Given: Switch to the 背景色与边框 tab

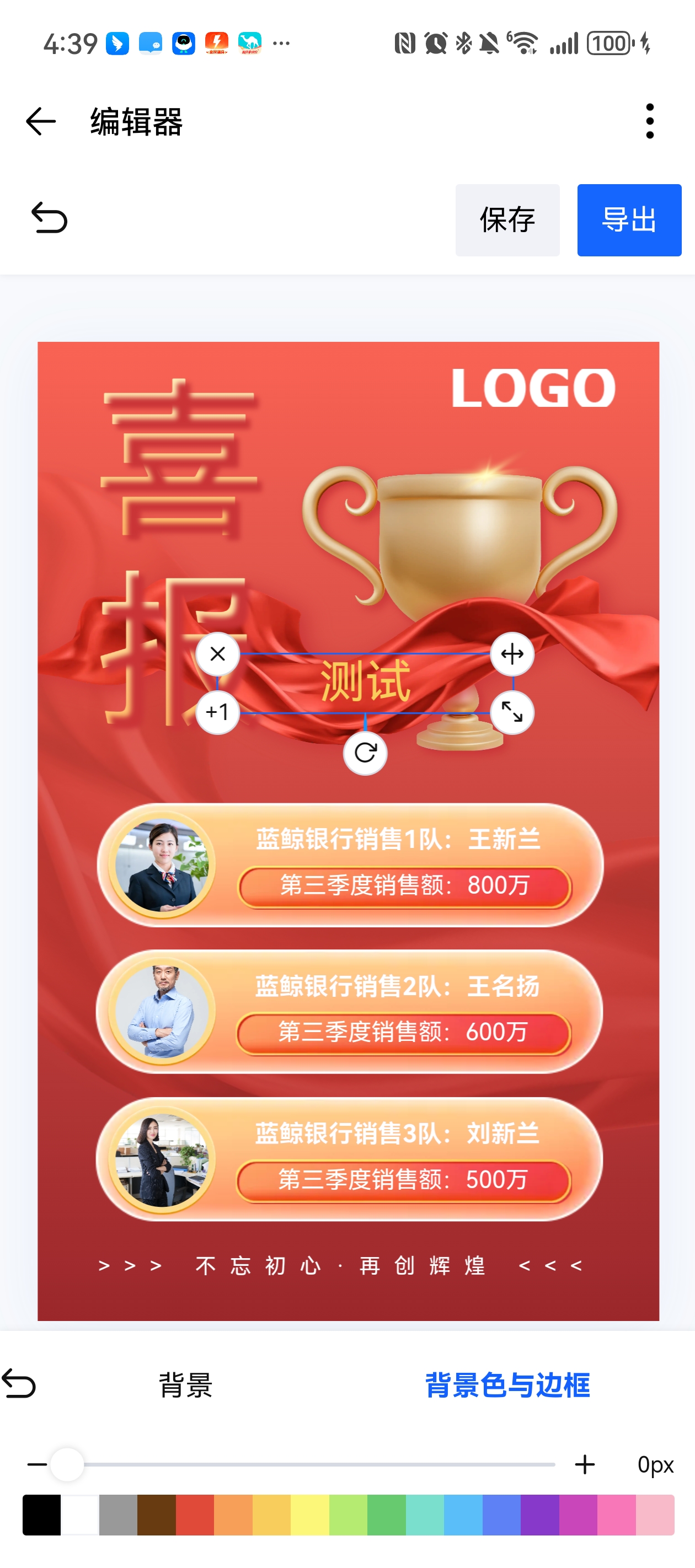Looking at the screenshot, I should tap(507, 1386).
